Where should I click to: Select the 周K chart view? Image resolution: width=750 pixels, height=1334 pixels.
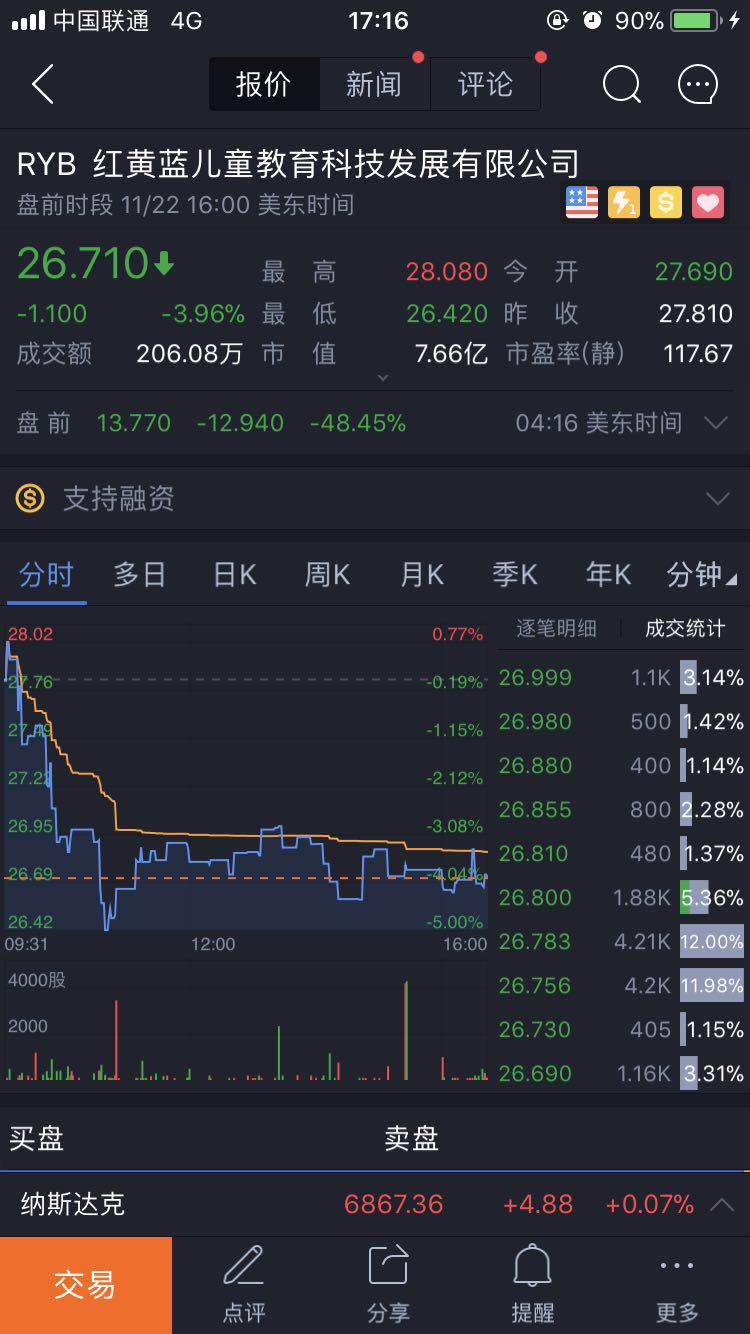tap(328, 575)
